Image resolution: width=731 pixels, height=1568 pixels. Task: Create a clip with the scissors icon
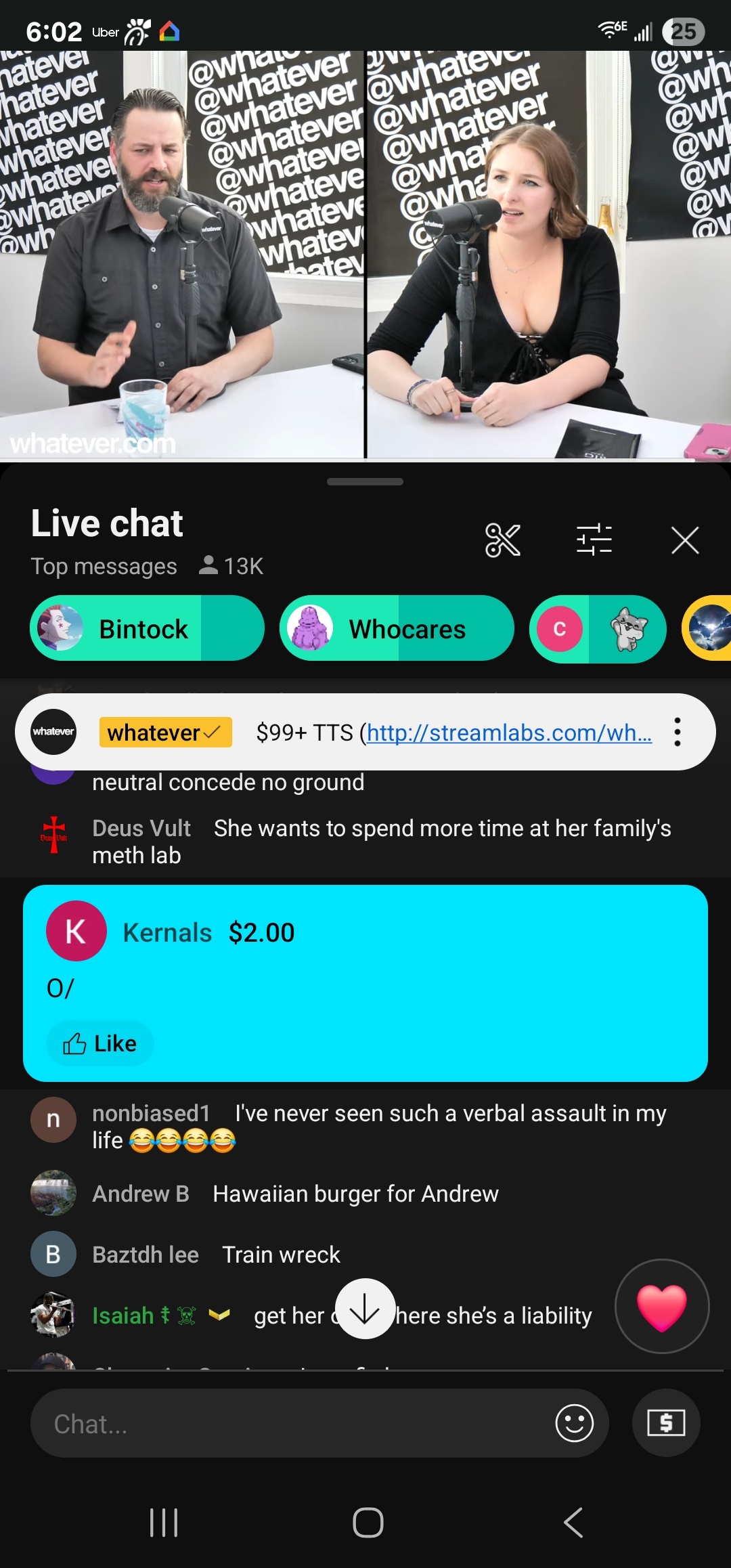pos(503,540)
